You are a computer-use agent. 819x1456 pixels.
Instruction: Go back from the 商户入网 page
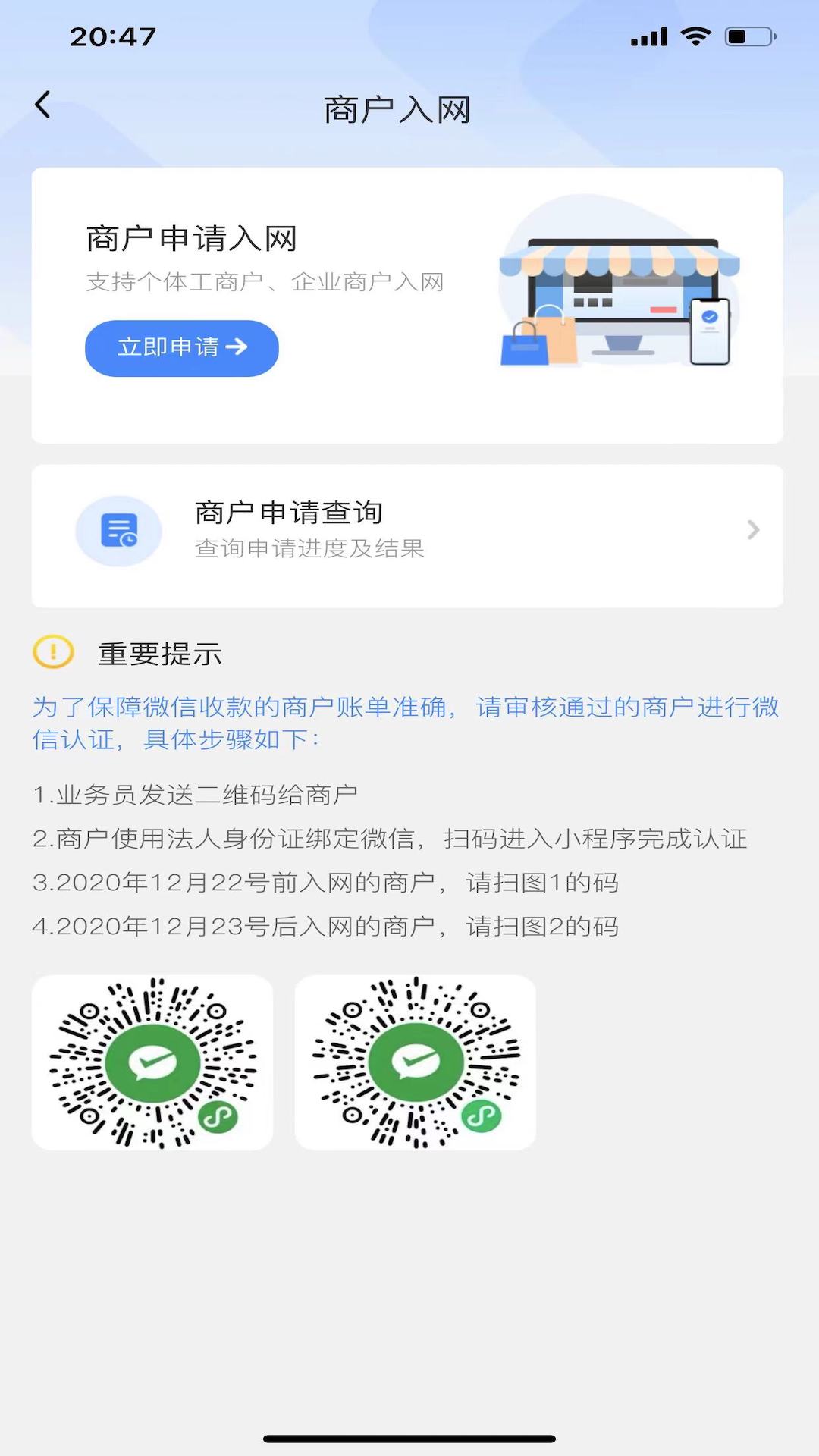coord(43,105)
